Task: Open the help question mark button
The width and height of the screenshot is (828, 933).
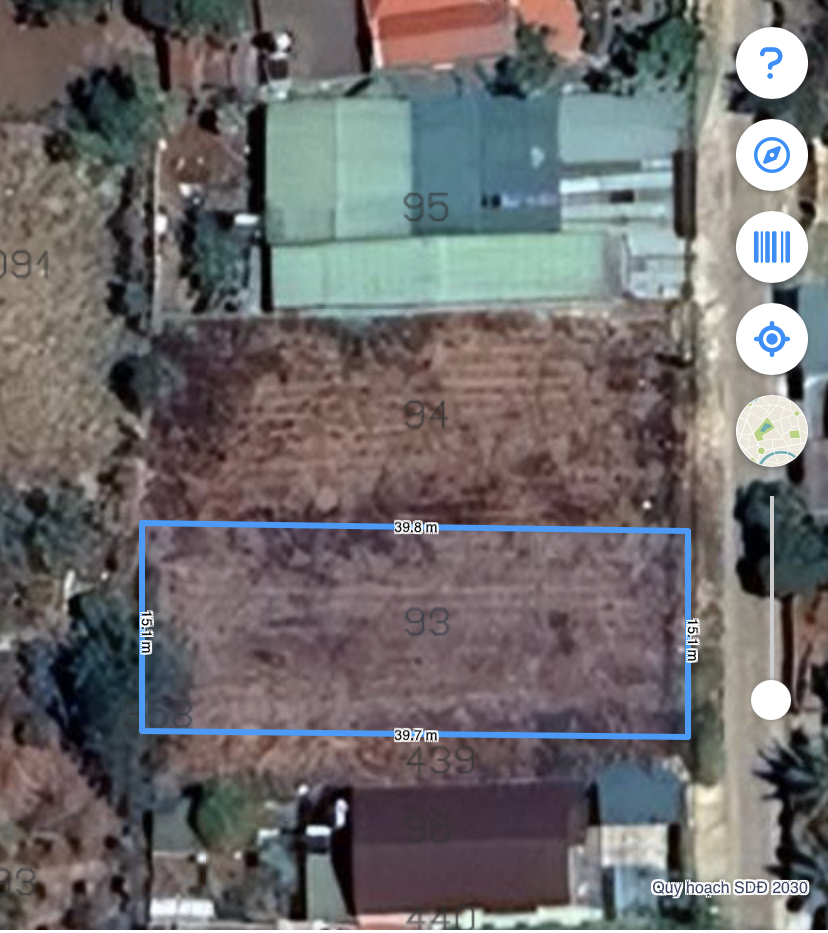Action: pyautogui.click(x=771, y=63)
